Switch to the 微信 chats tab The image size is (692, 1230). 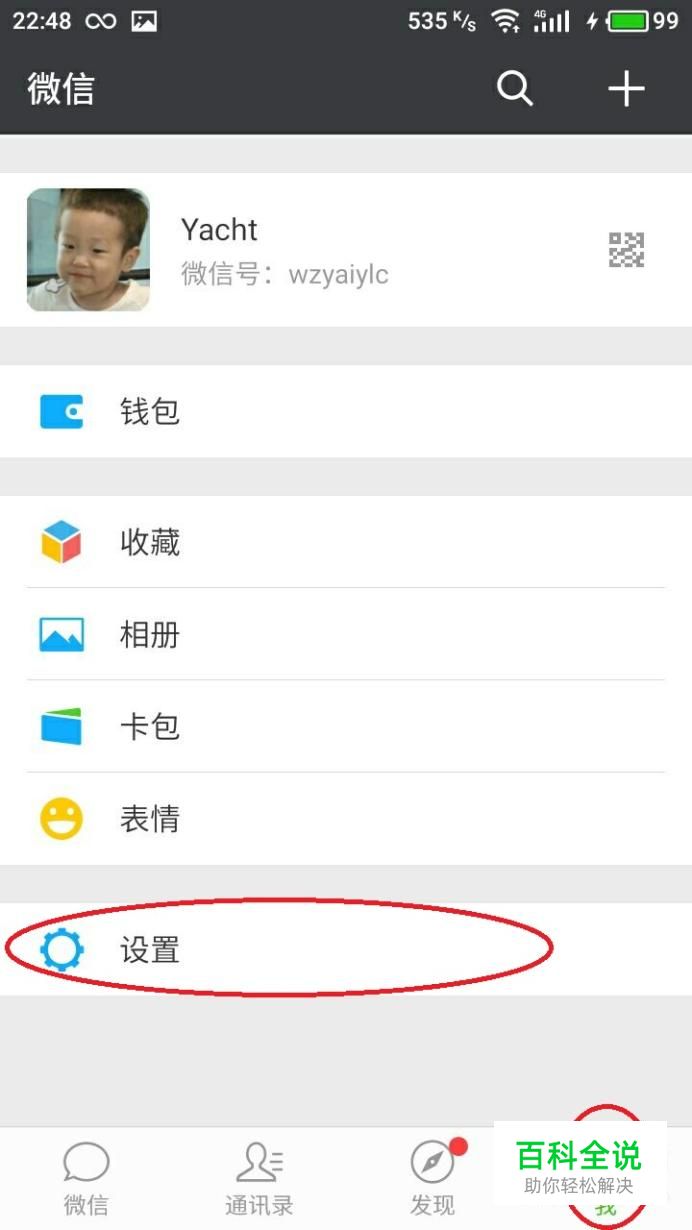tap(86, 1178)
